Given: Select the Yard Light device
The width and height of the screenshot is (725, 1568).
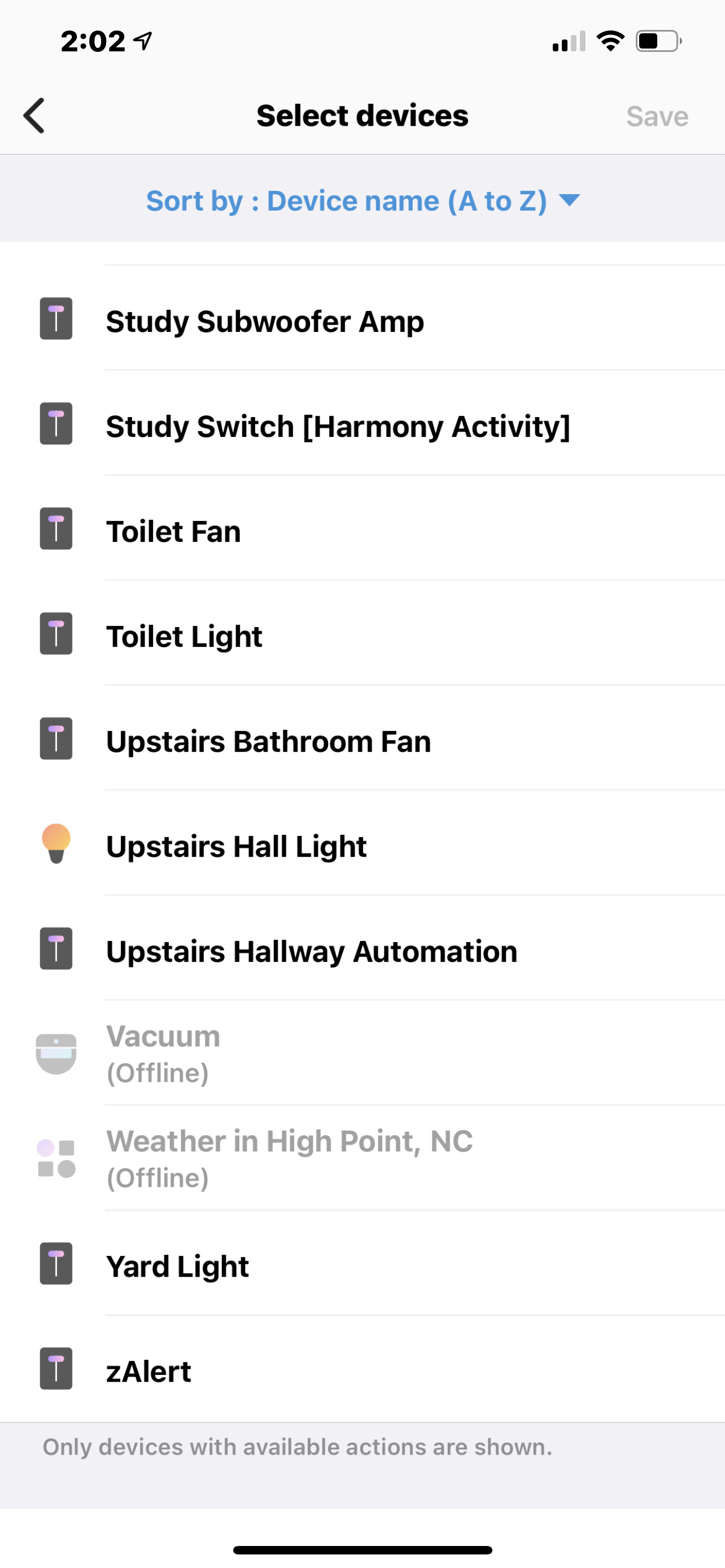Looking at the screenshot, I should (x=363, y=1264).
